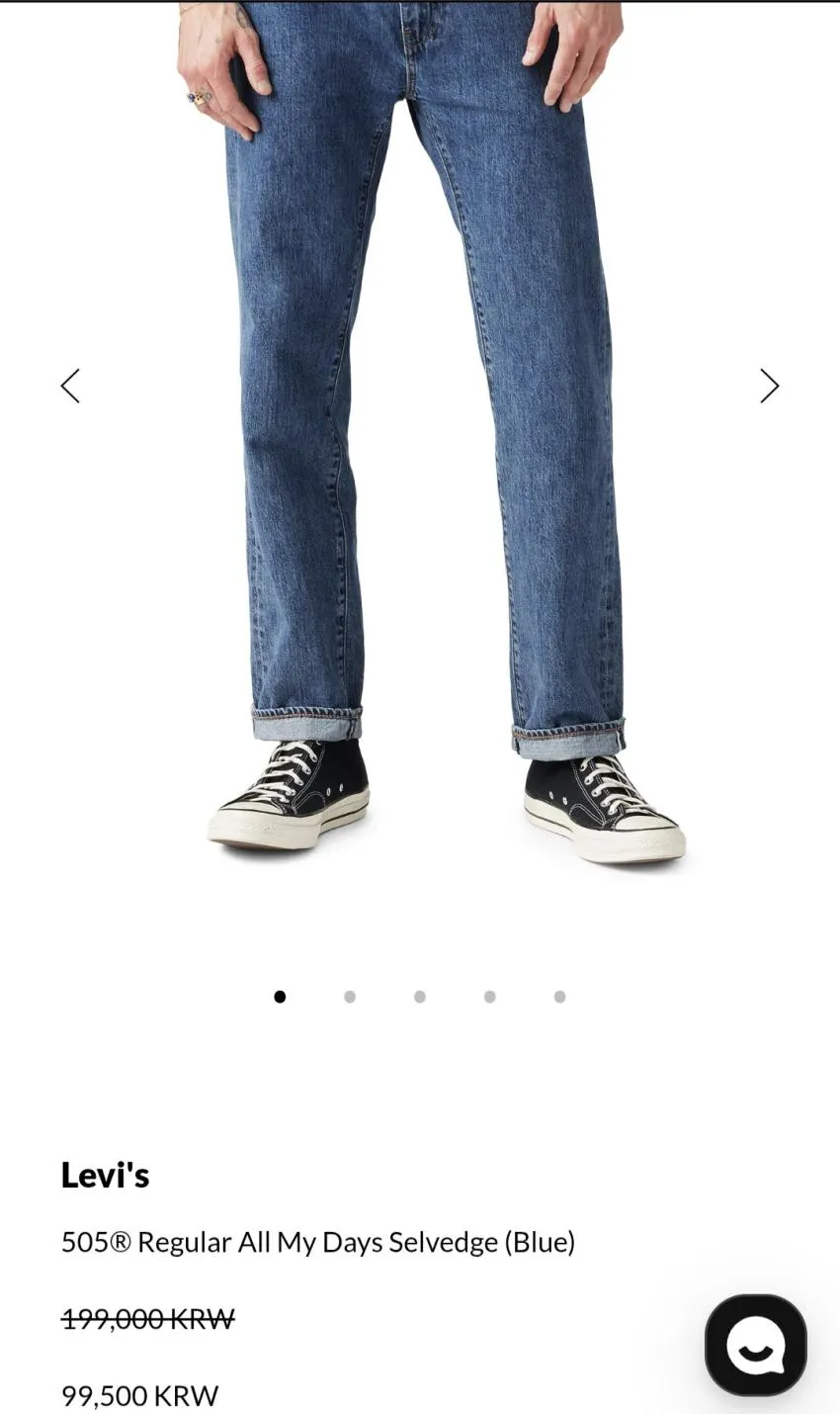Screen dimensions: 840x1414
Task: Advance to the next product image
Action: 769,386
